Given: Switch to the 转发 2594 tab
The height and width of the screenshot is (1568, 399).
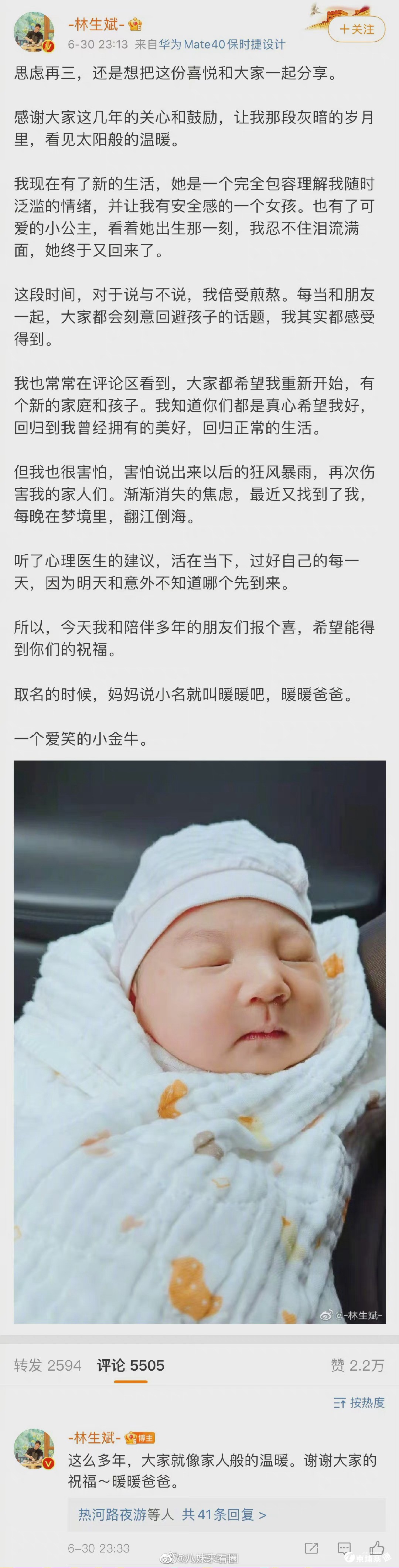Looking at the screenshot, I should point(47,1365).
